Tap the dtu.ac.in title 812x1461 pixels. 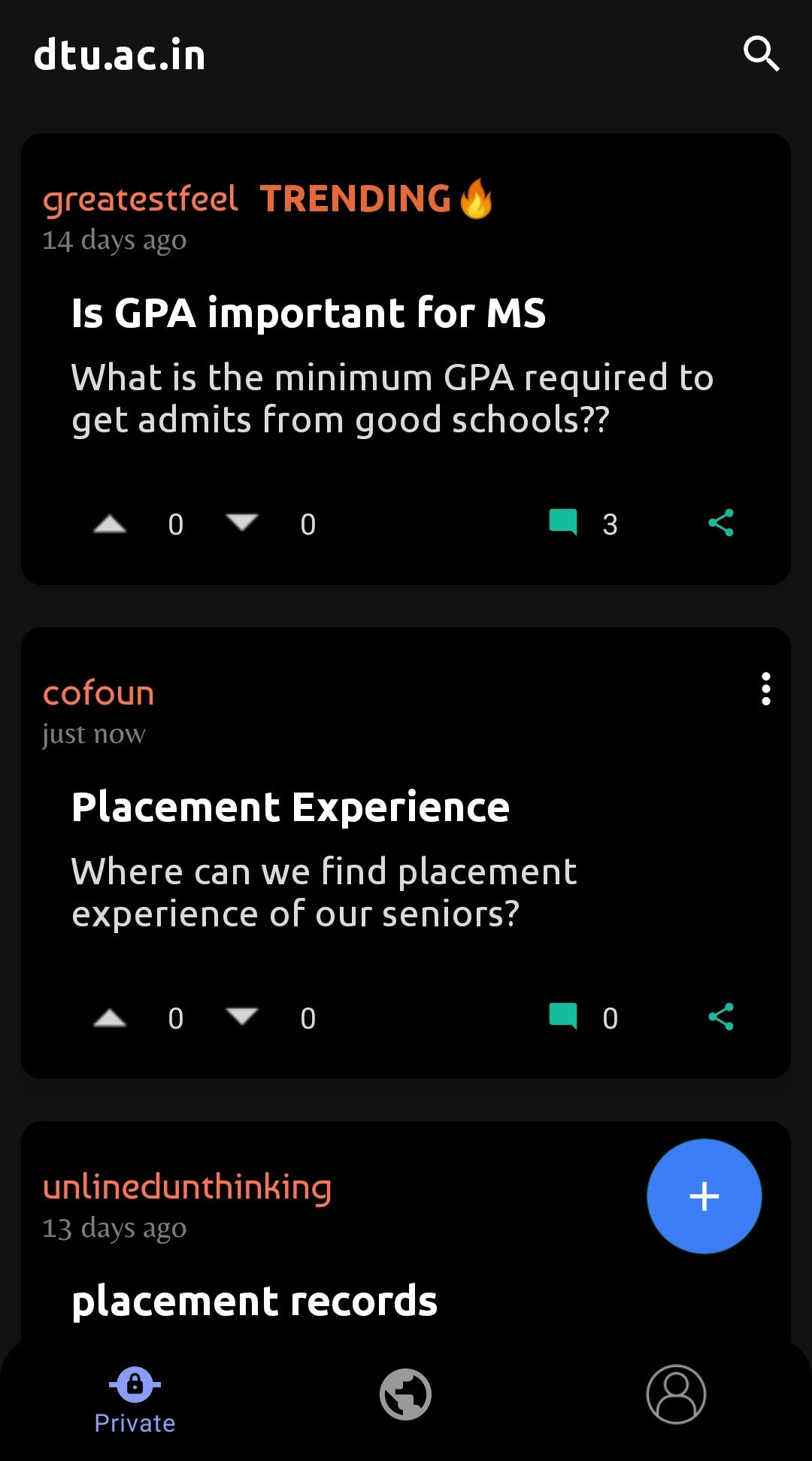click(x=120, y=53)
